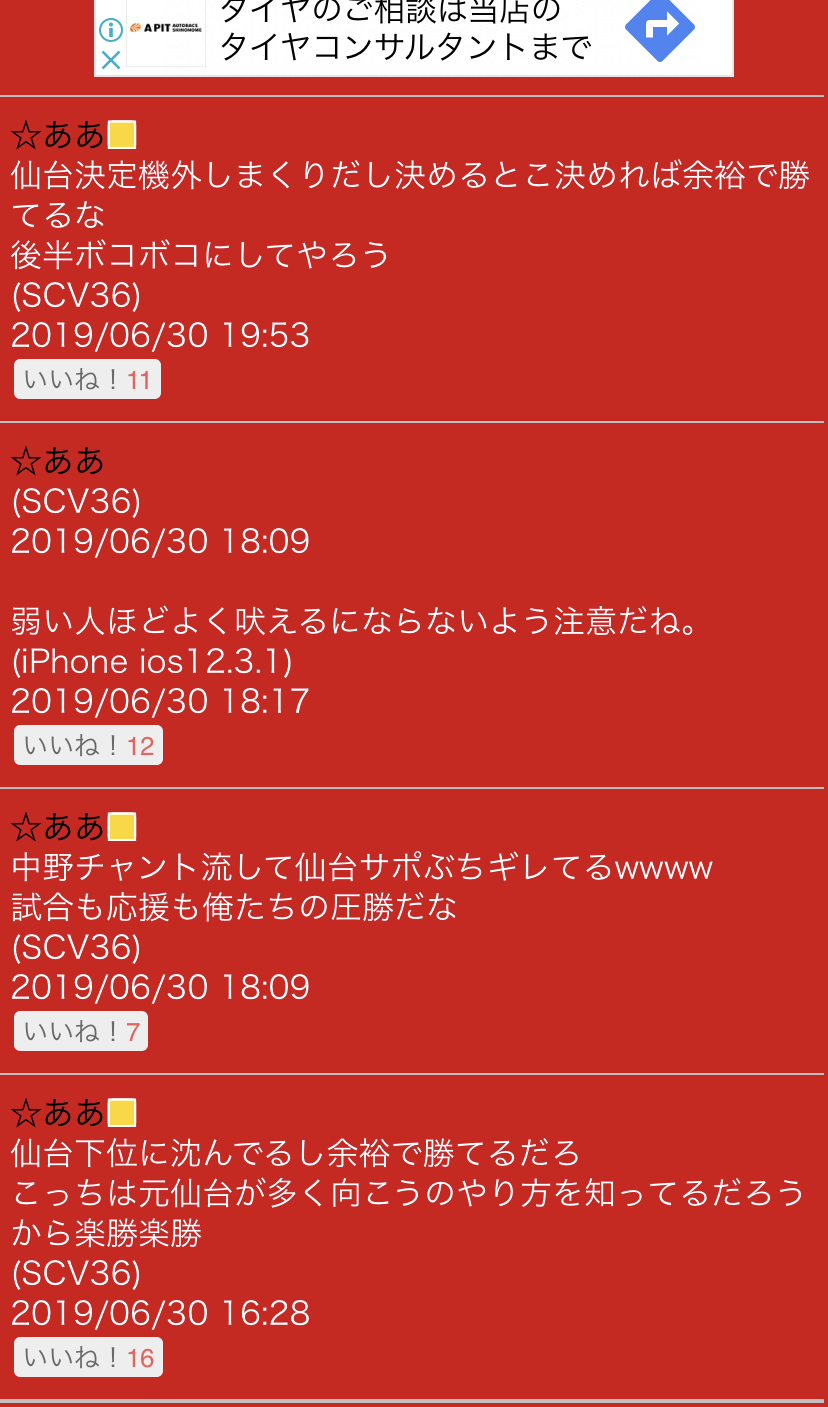Viewport: 828px width, 1407px height.
Task: Like the 中野チャント comment with 7 likes
Action: click(x=81, y=1032)
